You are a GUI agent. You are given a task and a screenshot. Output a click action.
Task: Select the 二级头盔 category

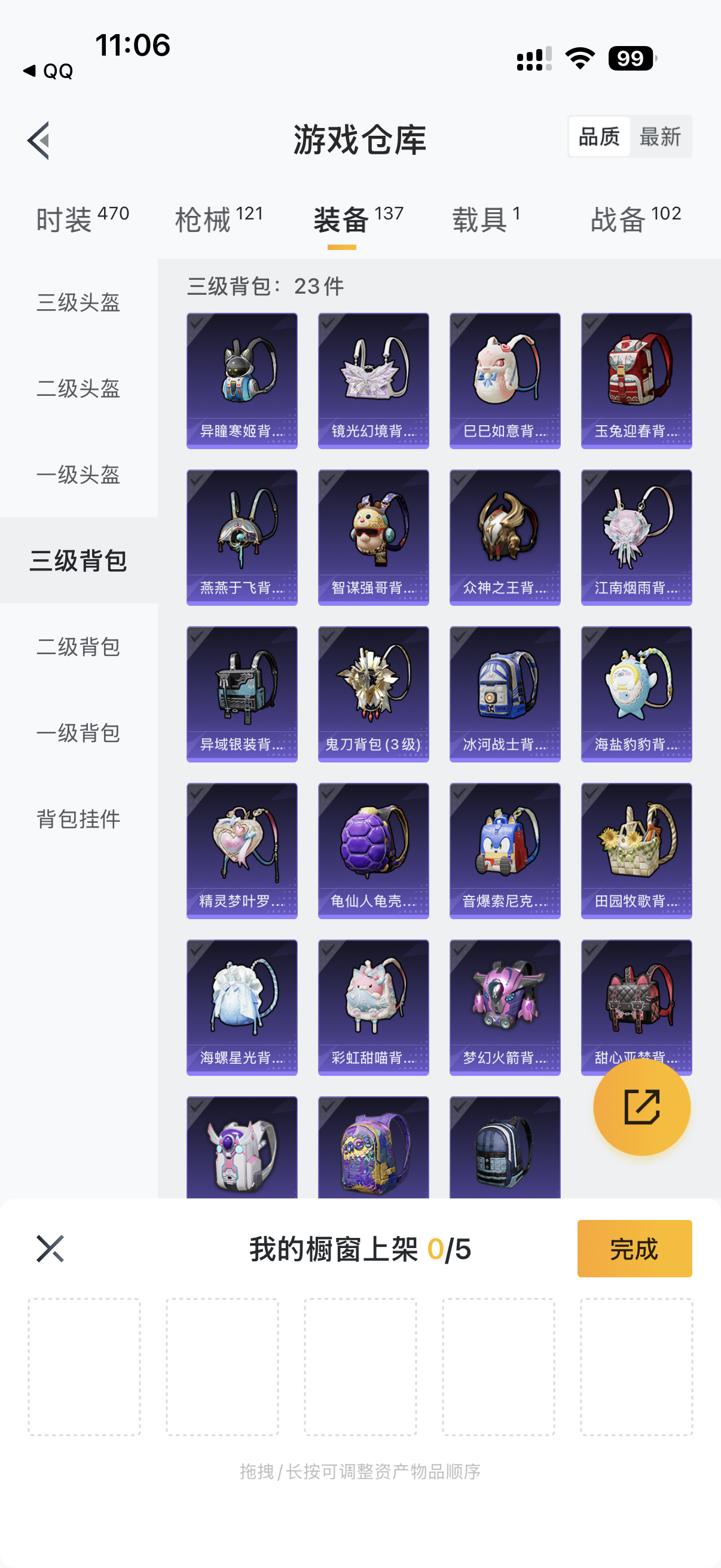(78, 388)
